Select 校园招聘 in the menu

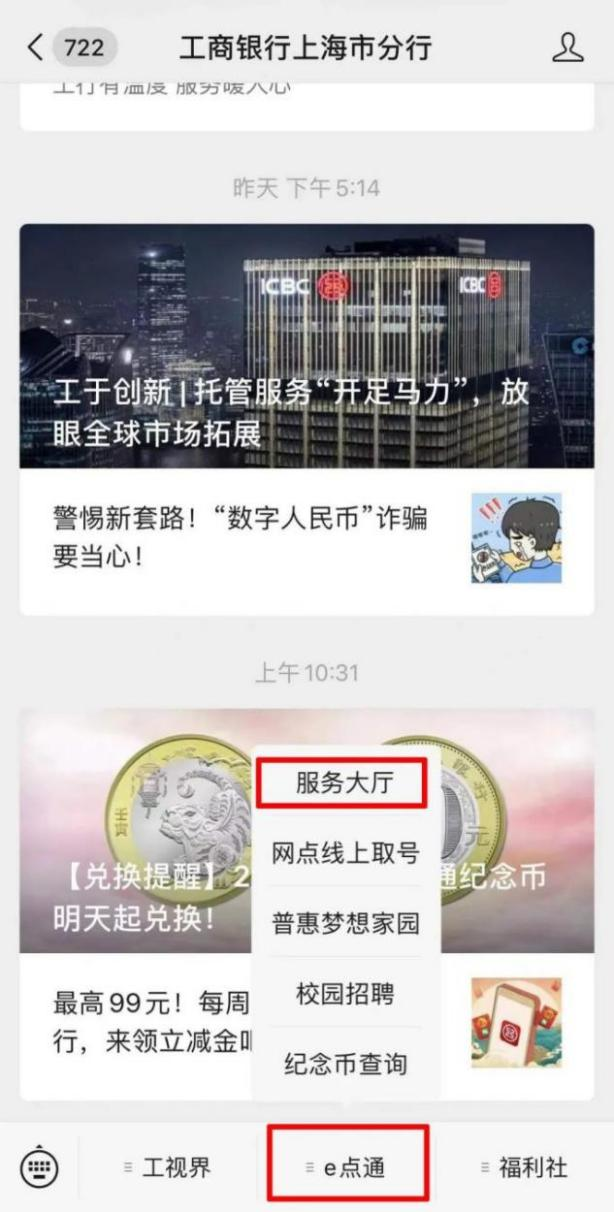coord(345,993)
